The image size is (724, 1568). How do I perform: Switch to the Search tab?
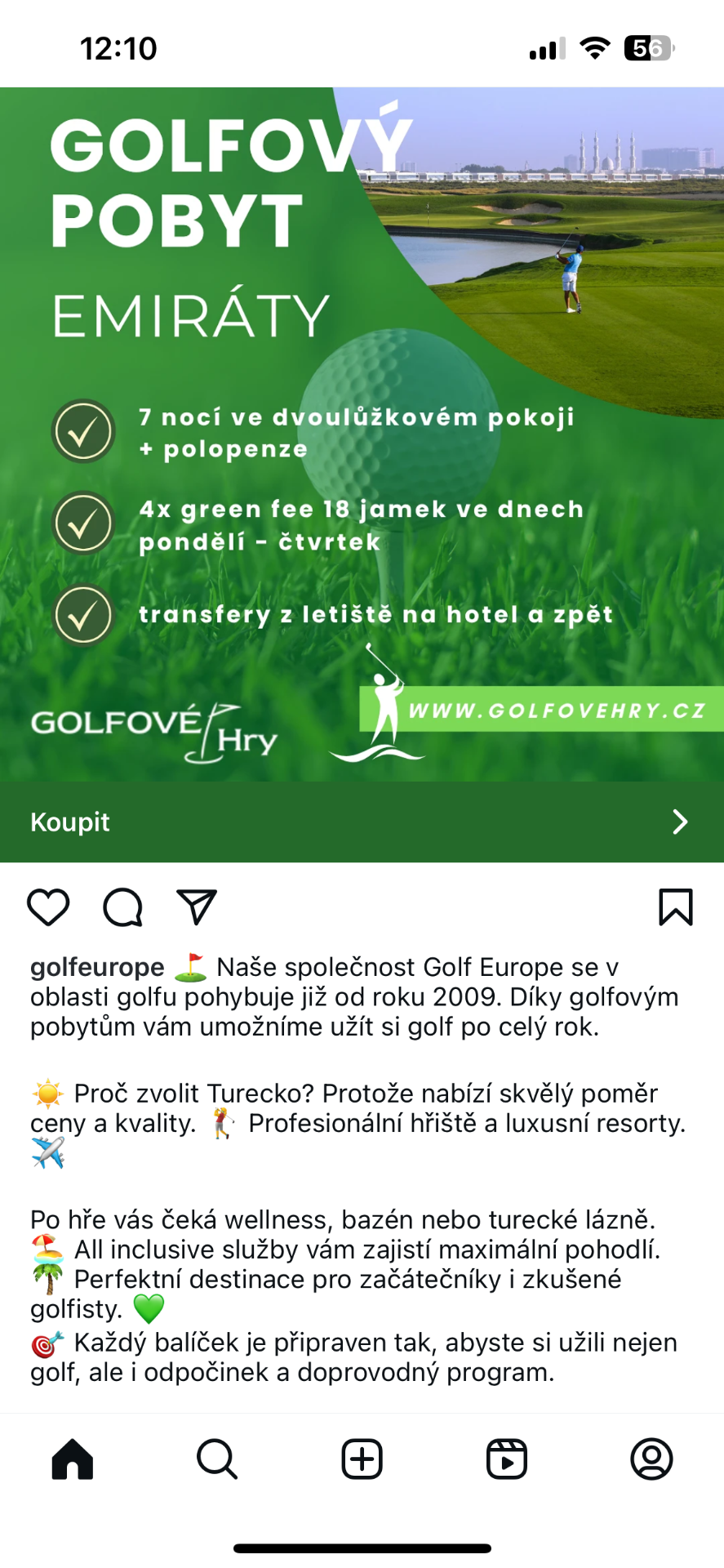point(217,1459)
